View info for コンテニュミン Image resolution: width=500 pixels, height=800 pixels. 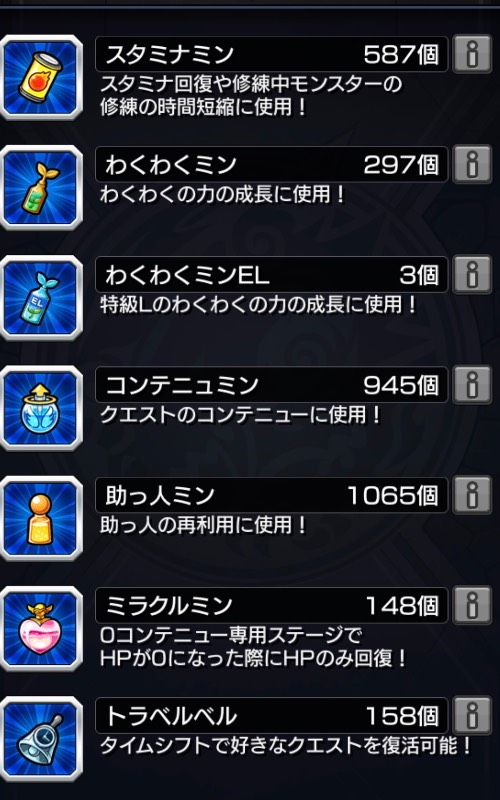pos(472,384)
